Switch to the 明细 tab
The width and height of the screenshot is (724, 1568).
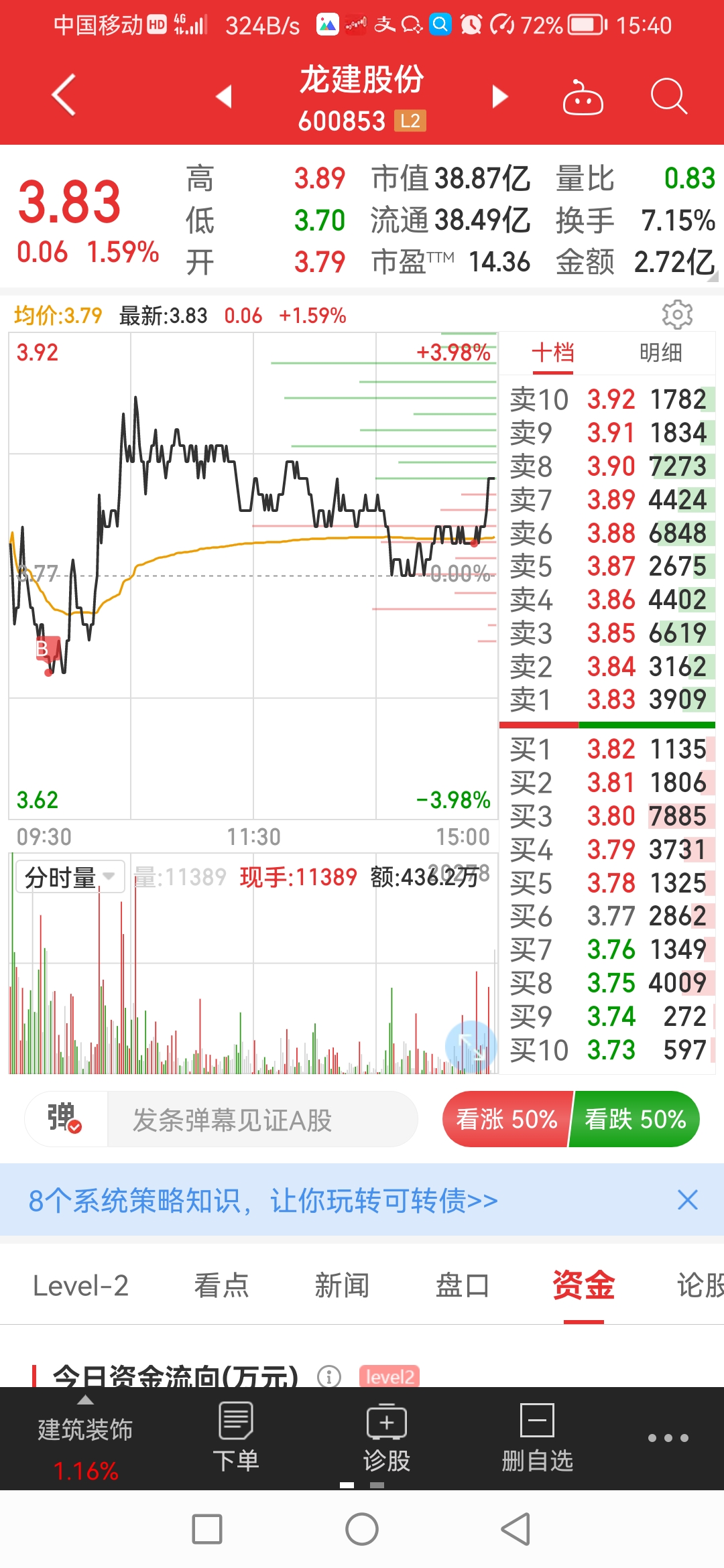point(660,352)
